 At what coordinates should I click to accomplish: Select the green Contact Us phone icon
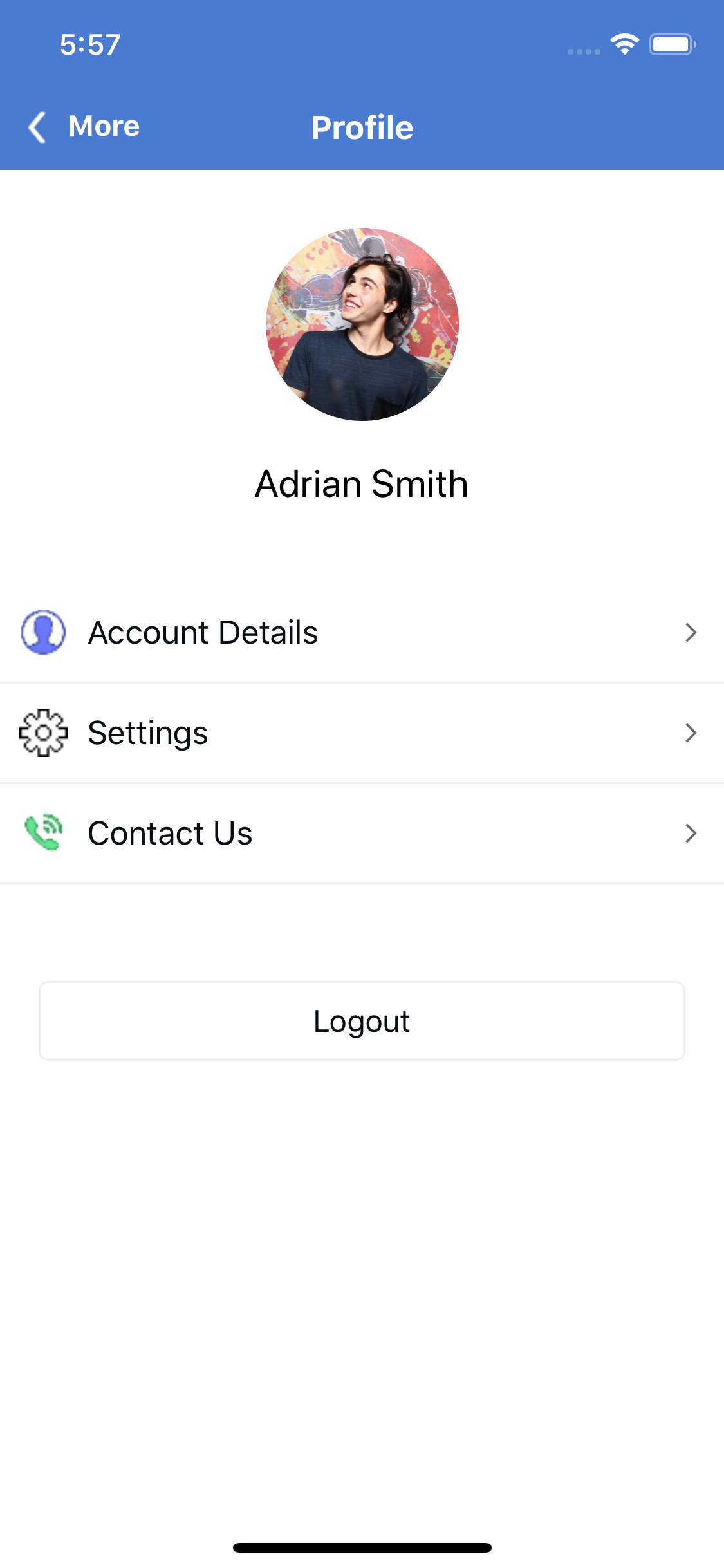point(43,832)
